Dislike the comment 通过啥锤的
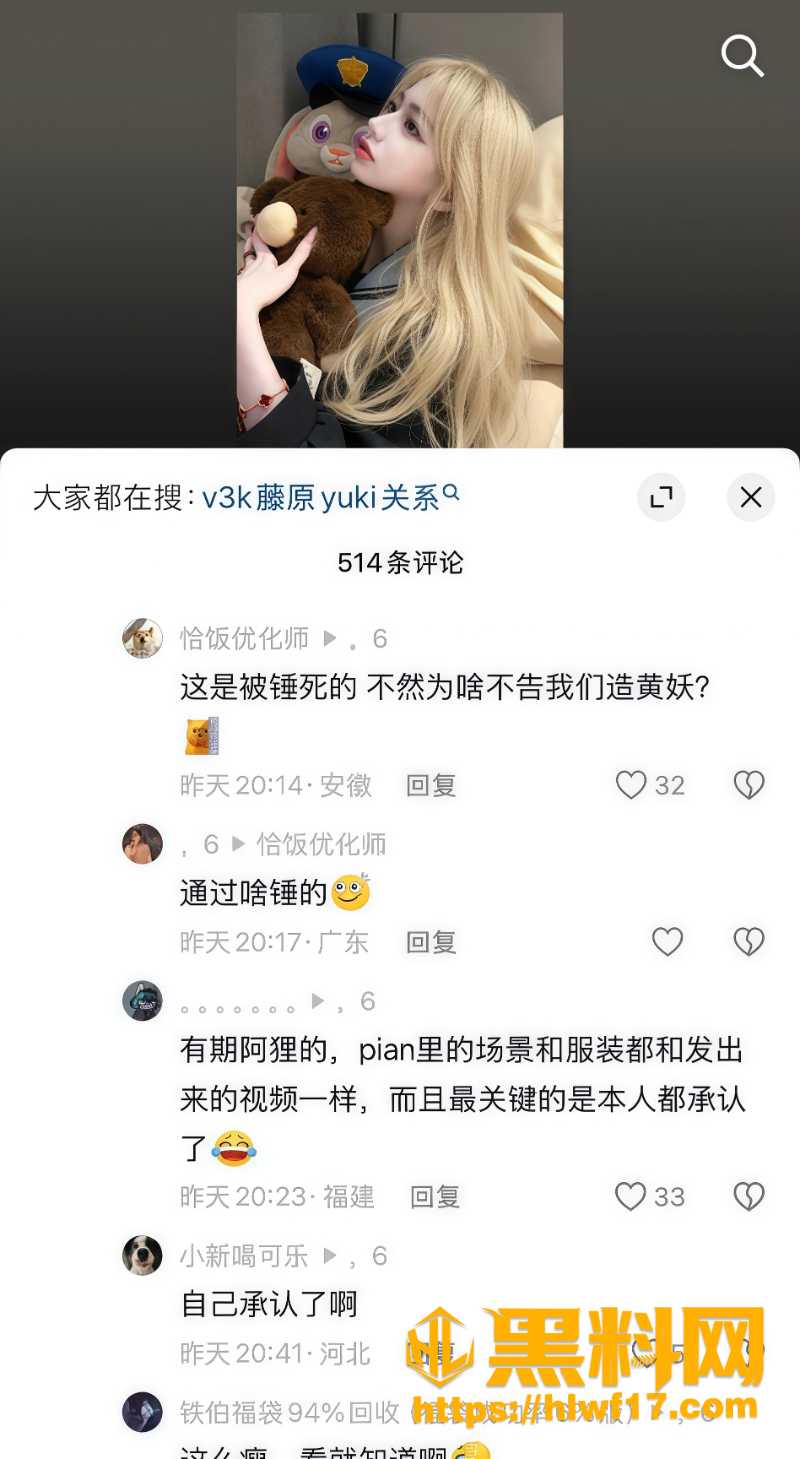This screenshot has width=800, height=1459. 749,942
